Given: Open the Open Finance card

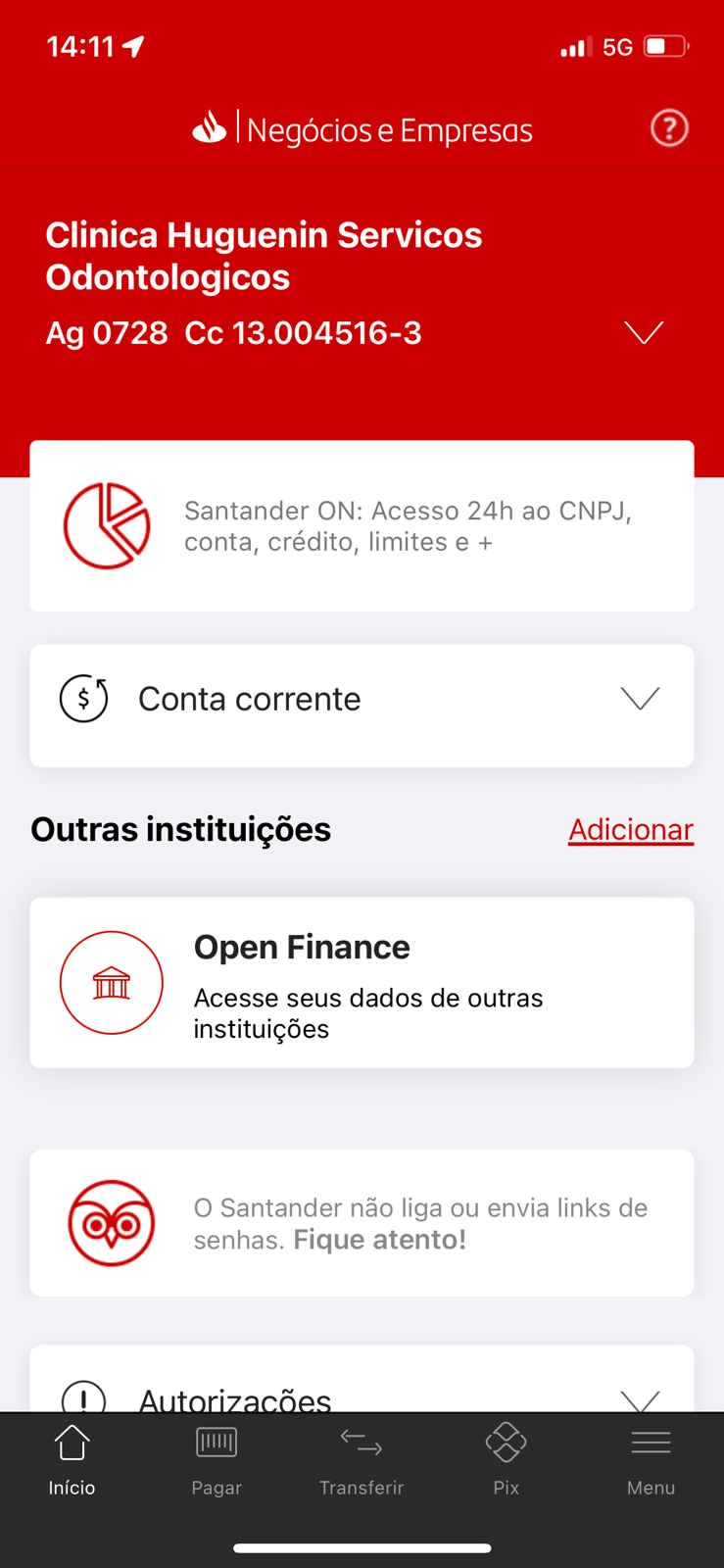Looking at the screenshot, I should 362,983.
